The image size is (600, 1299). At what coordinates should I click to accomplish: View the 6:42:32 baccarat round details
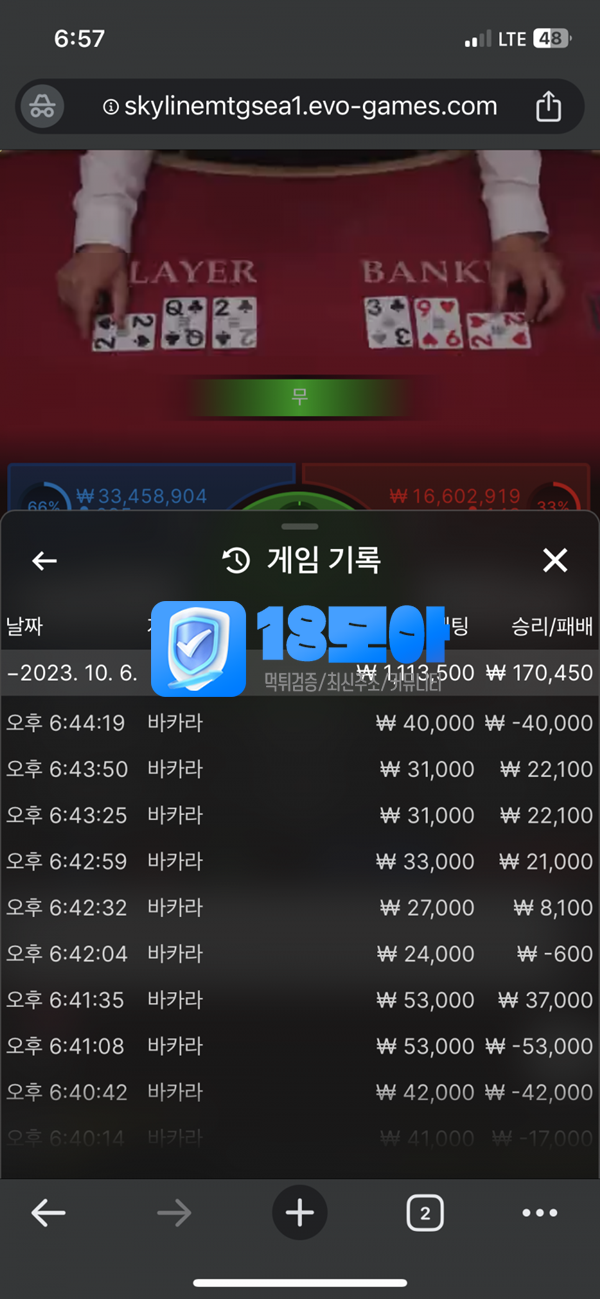[x=300, y=907]
